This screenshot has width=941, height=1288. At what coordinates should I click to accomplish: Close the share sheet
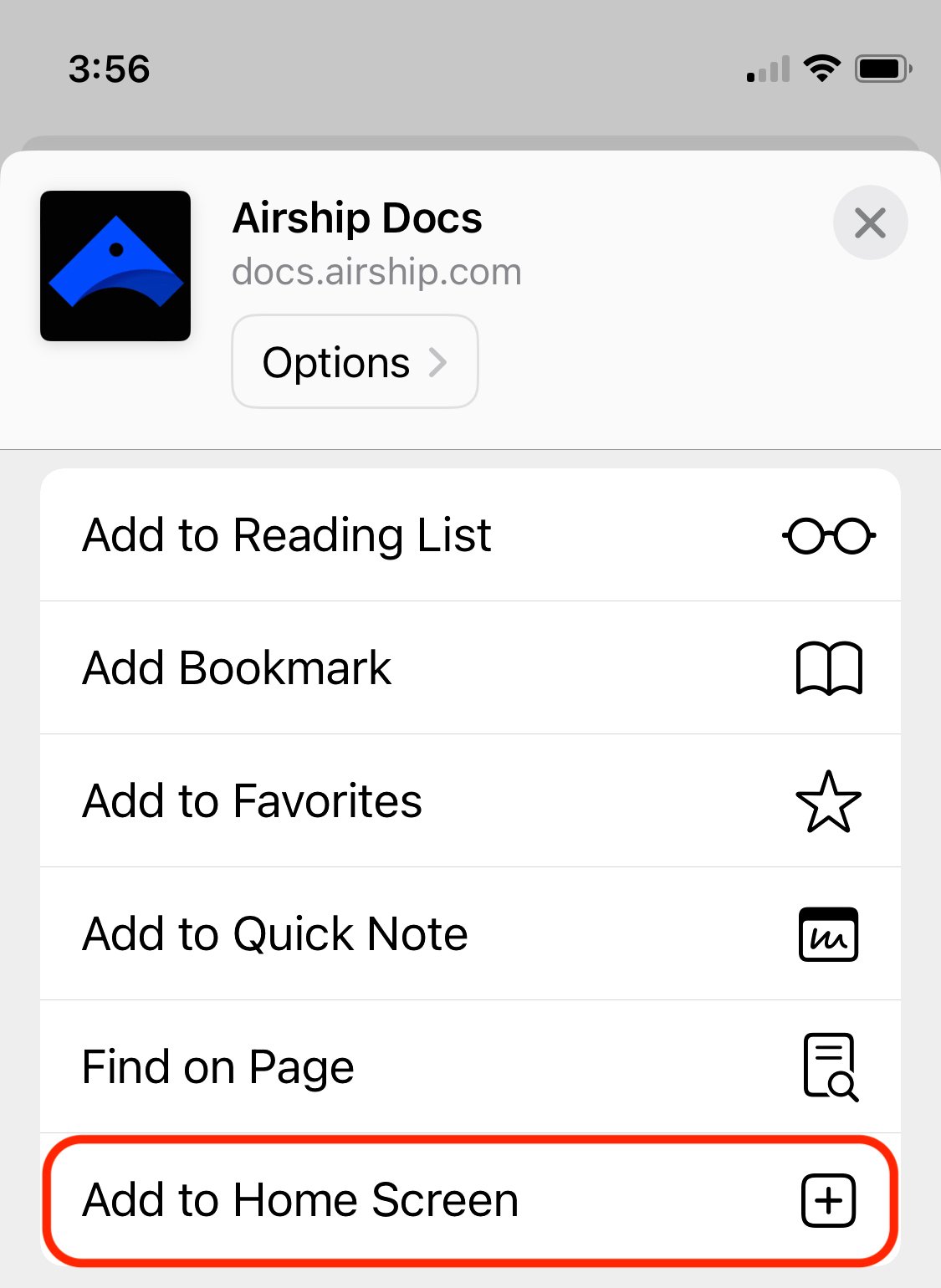(870, 222)
